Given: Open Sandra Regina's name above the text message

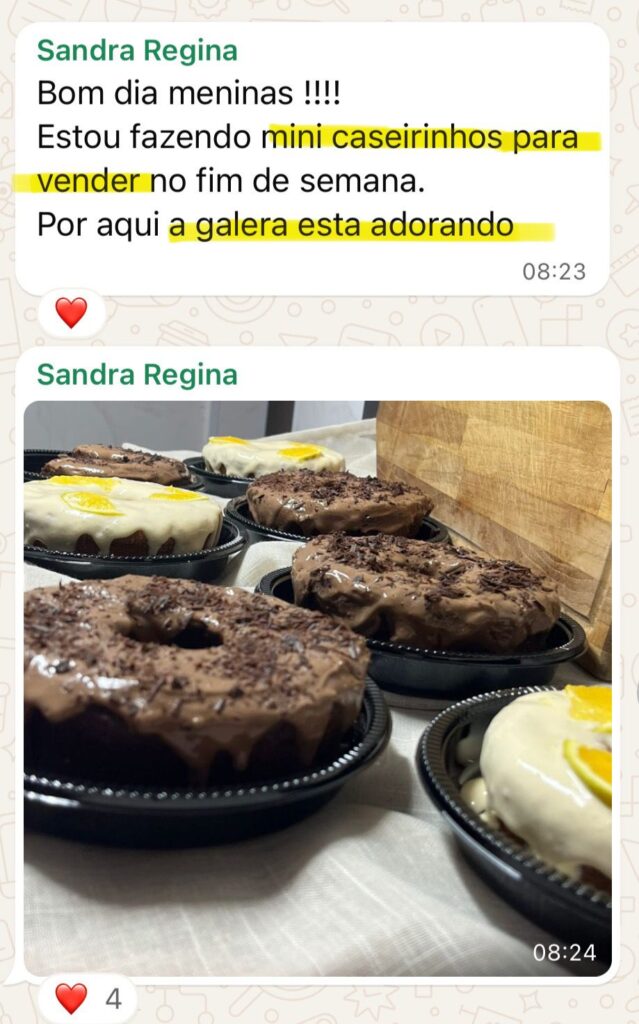Looking at the screenshot, I should (137, 49).
